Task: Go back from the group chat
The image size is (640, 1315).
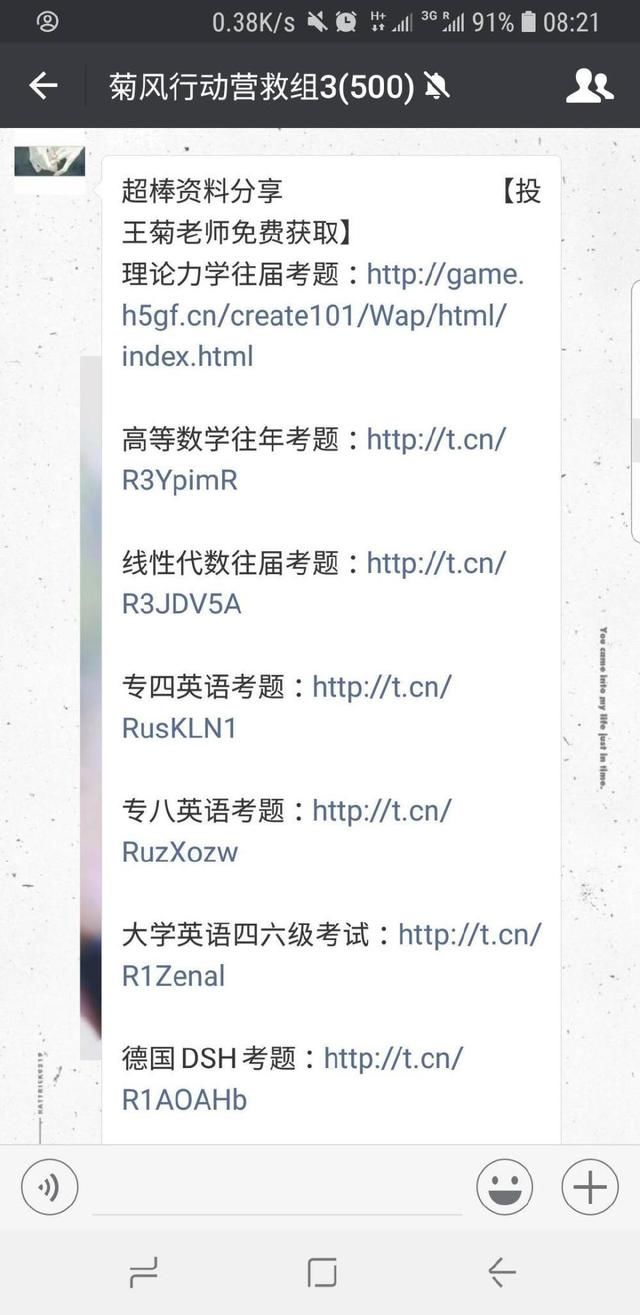Action: pos(43,86)
